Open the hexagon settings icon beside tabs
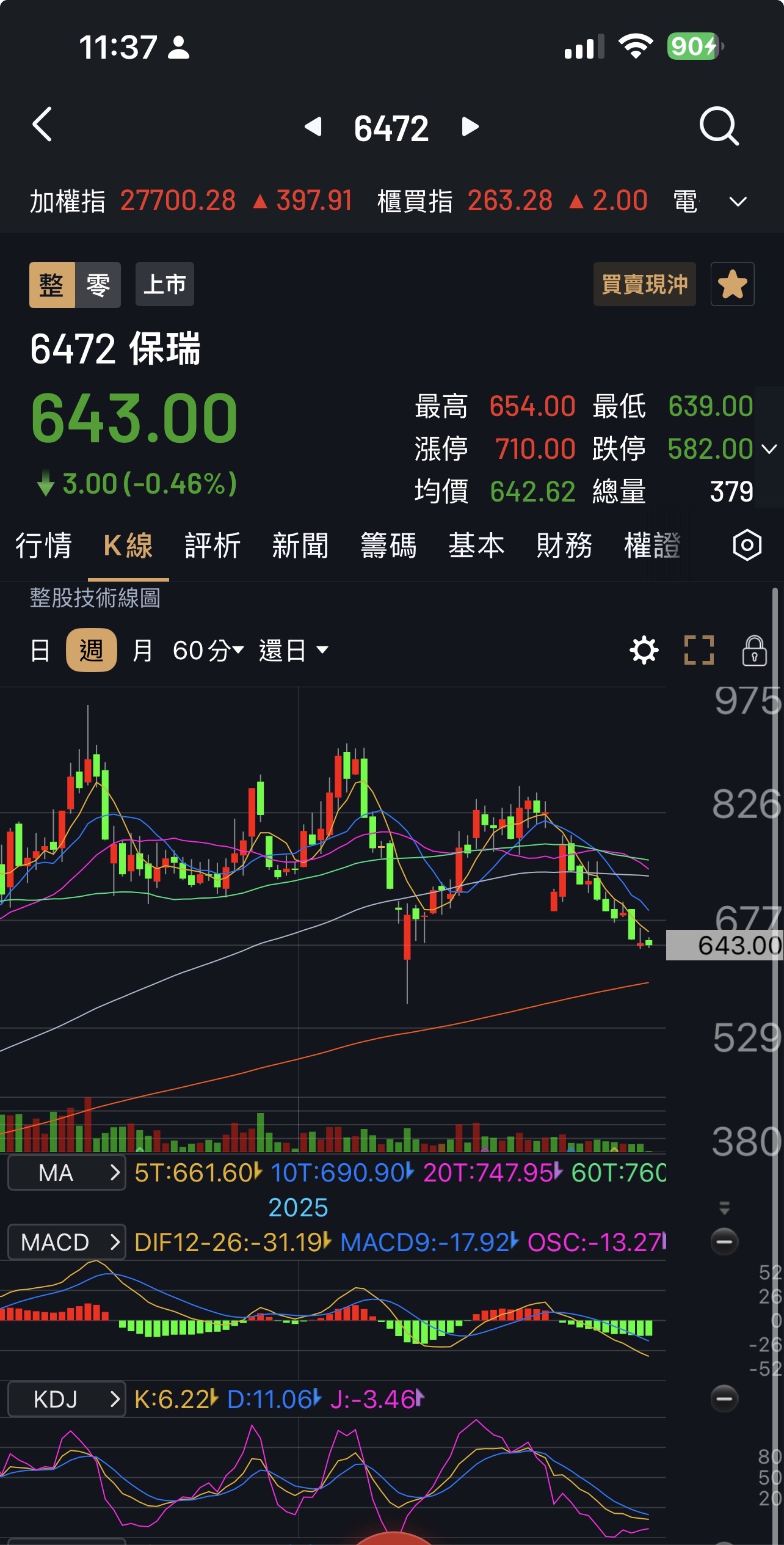Viewport: 784px width, 1545px height. pyautogui.click(x=747, y=545)
